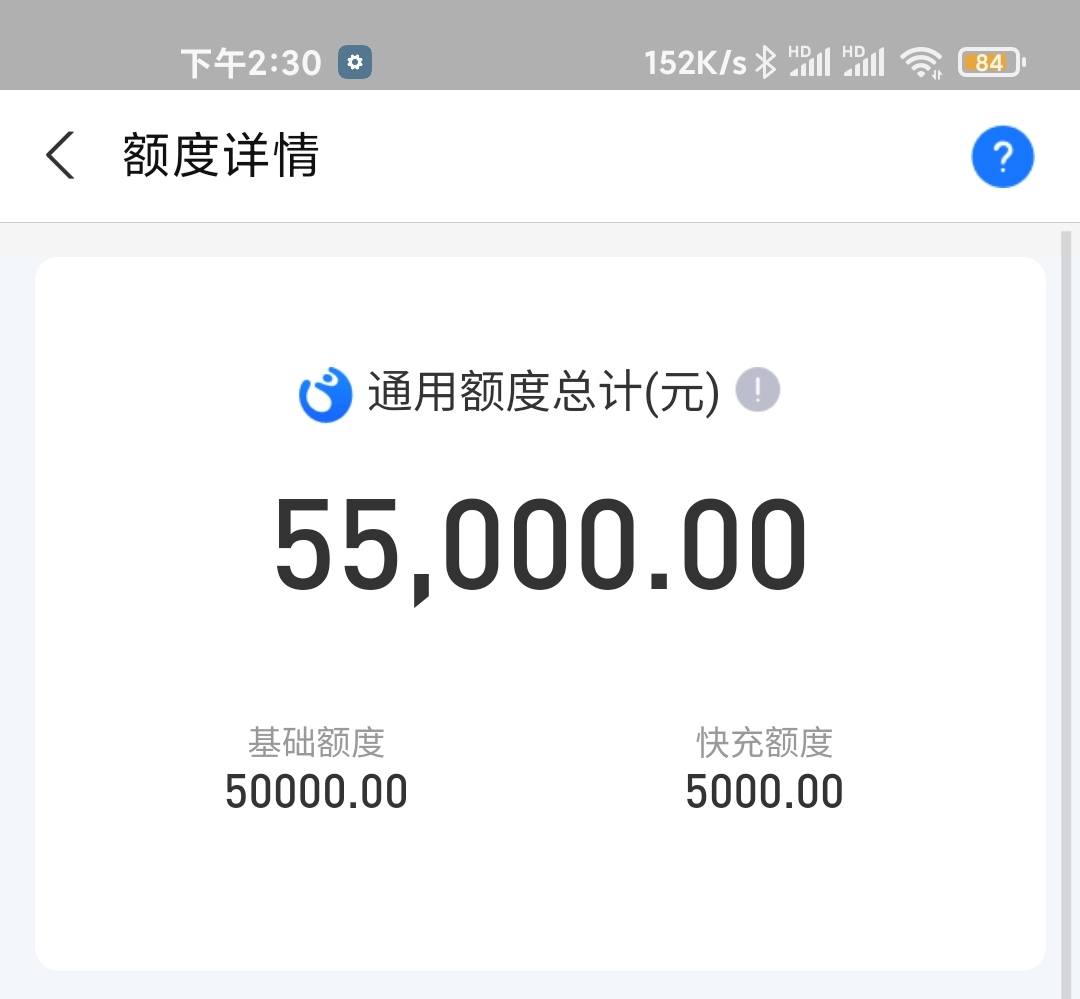
Task: Tap info icon beside 通用额度总计(元)
Action: [757, 390]
